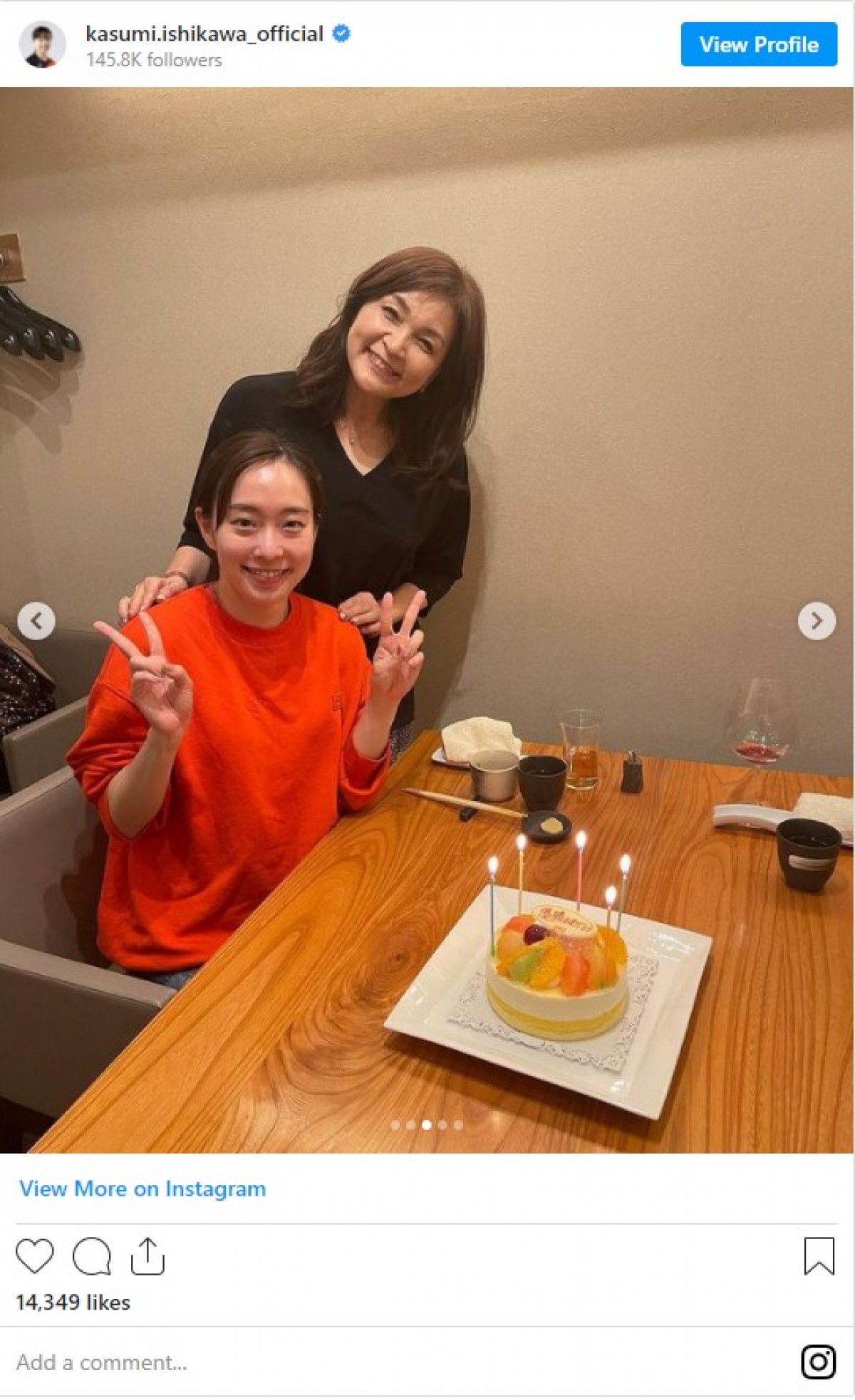This screenshot has height=1400, width=855.
Task: Tap the View Profile button
Action: pyautogui.click(x=758, y=44)
